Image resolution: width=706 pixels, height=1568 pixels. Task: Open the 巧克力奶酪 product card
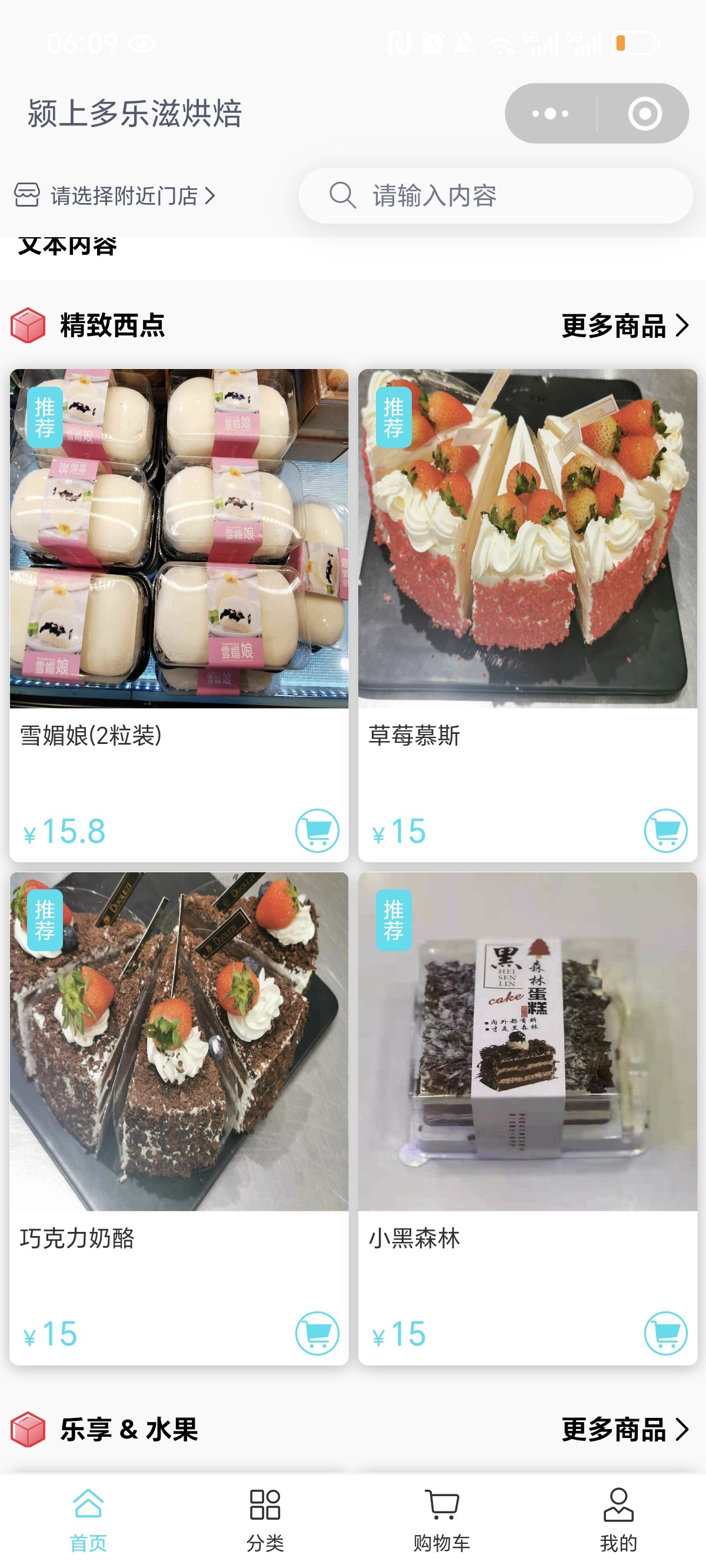tap(179, 1118)
